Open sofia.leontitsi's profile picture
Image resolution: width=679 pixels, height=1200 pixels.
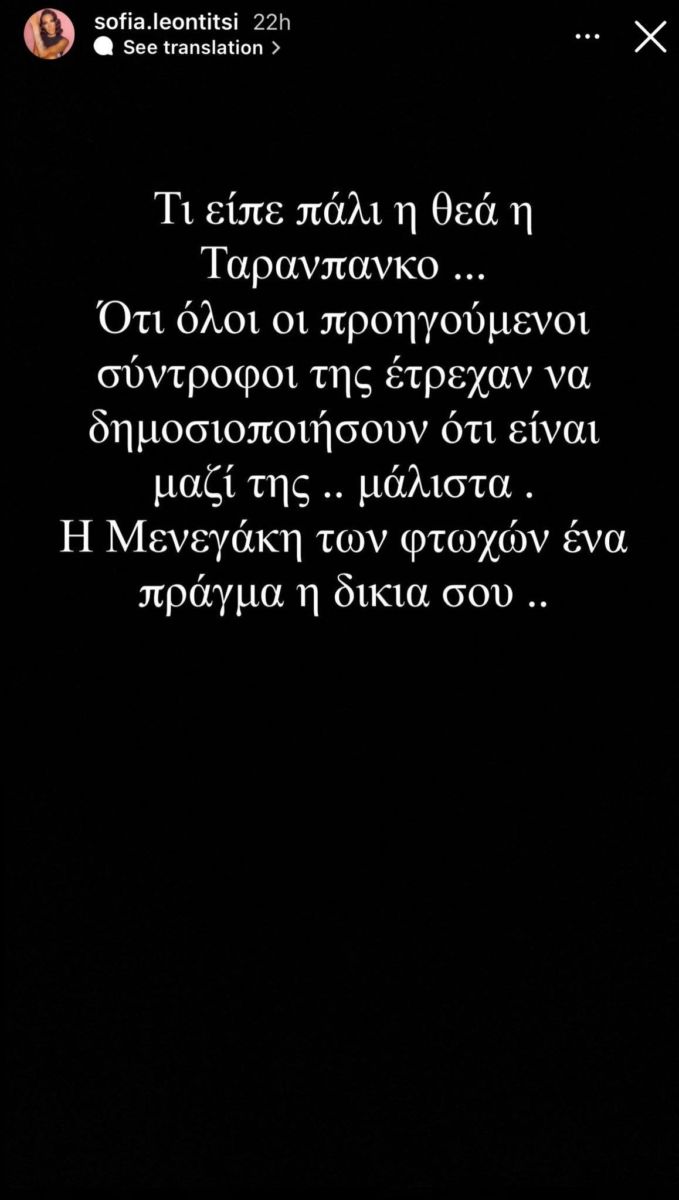coord(49,34)
